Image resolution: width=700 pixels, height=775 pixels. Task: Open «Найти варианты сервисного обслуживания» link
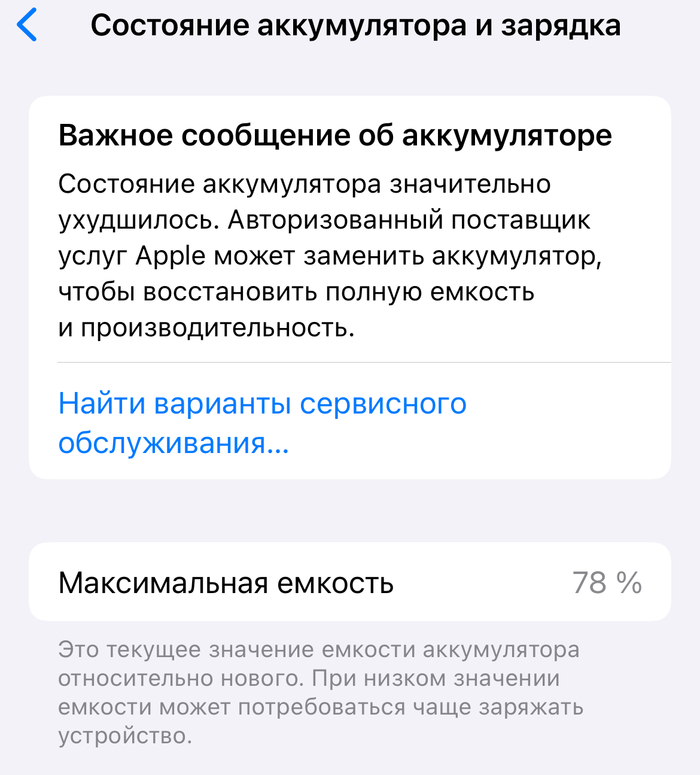tap(262, 422)
